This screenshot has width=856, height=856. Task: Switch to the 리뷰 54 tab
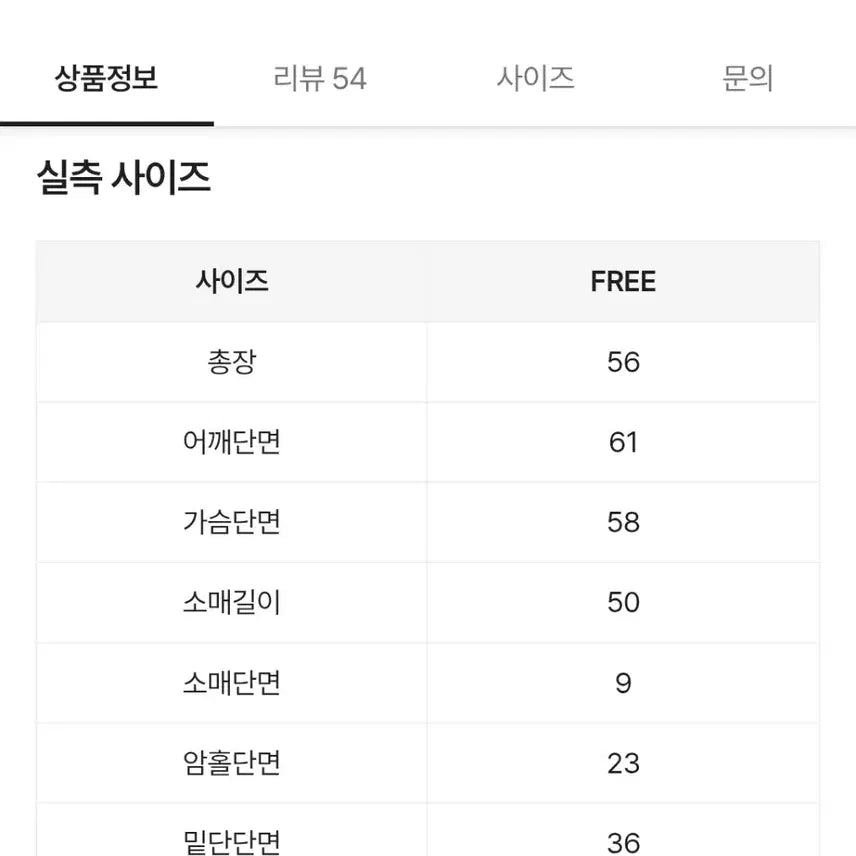[x=320, y=79]
